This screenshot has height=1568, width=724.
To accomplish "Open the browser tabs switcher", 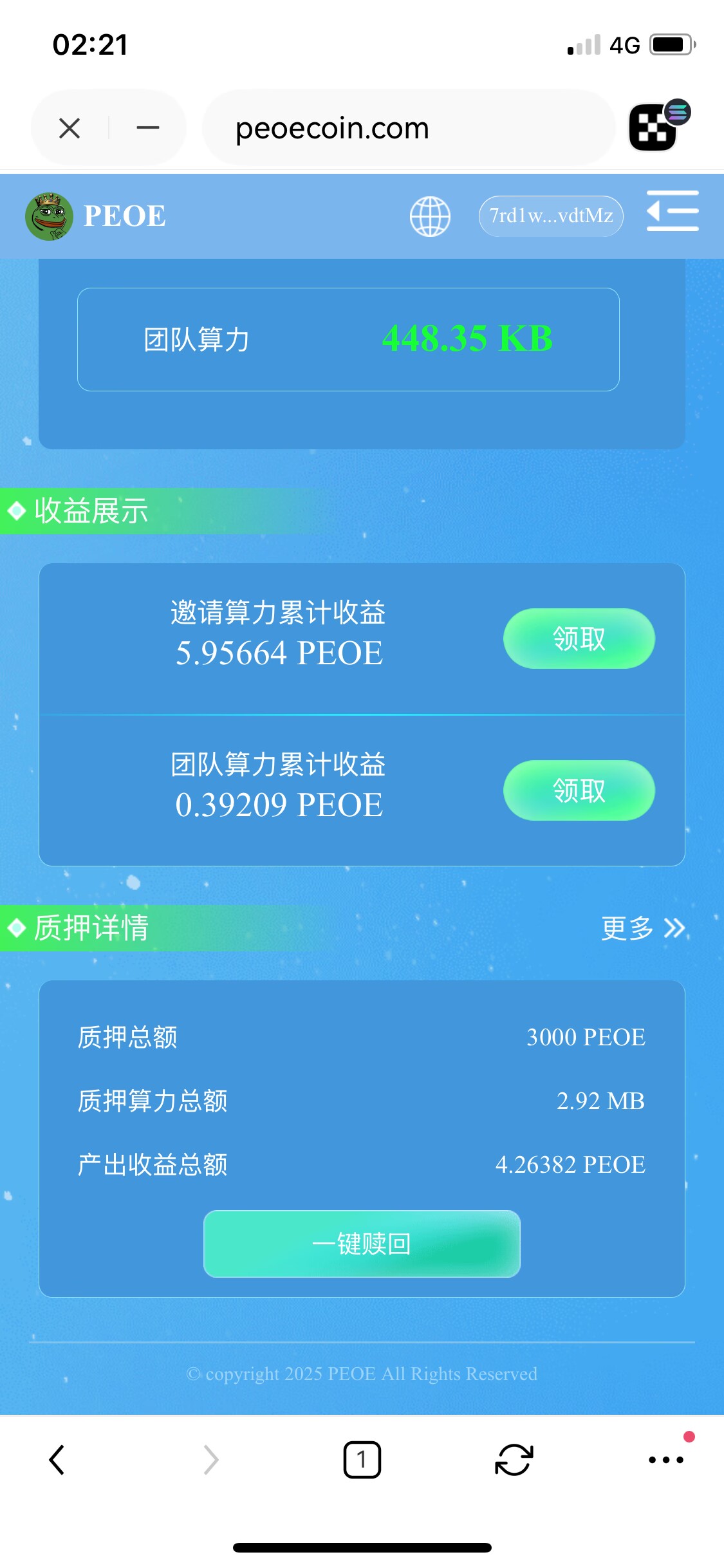I will click(x=362, y=1460).
